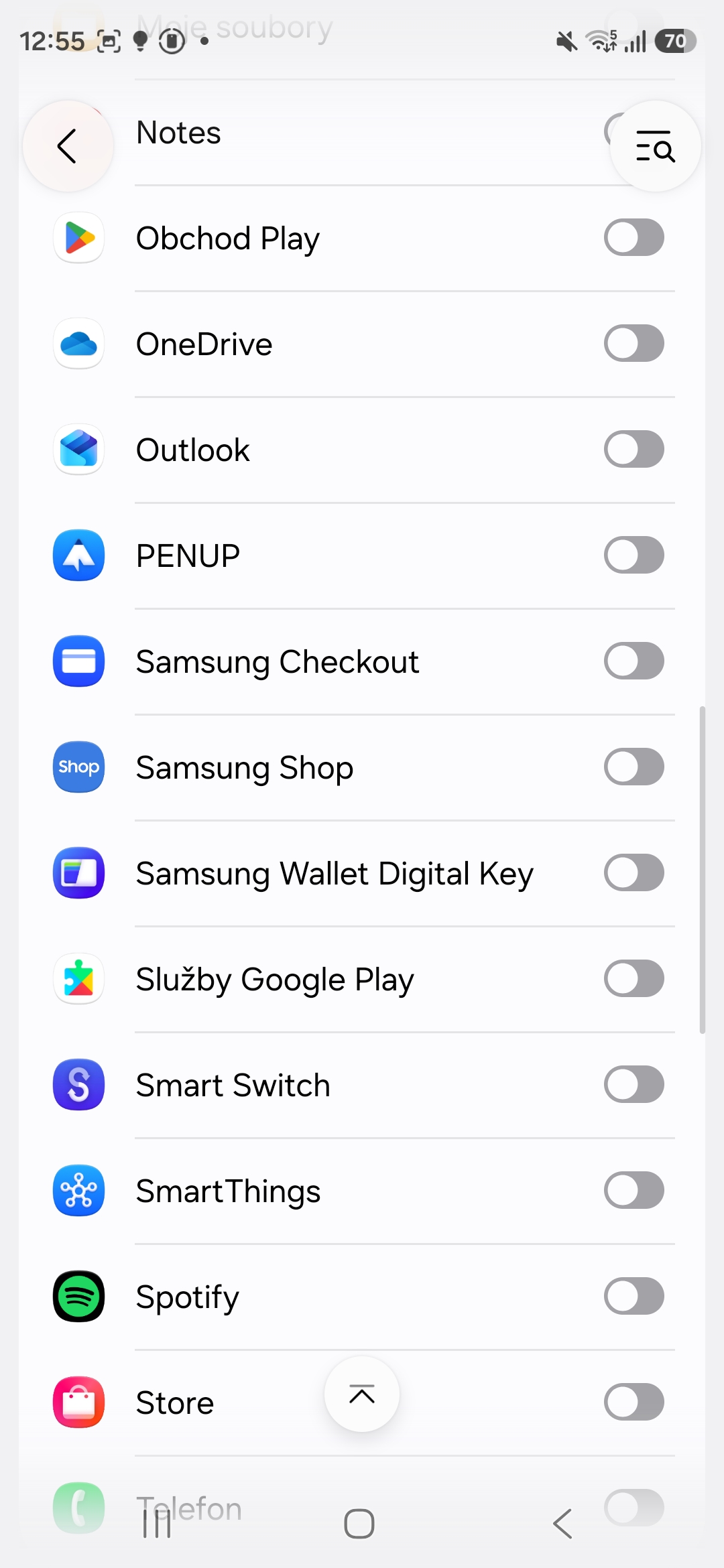
Task: Turn on the Samsung Shop switch
Action: pyautogui.click(x=633, y=767)
